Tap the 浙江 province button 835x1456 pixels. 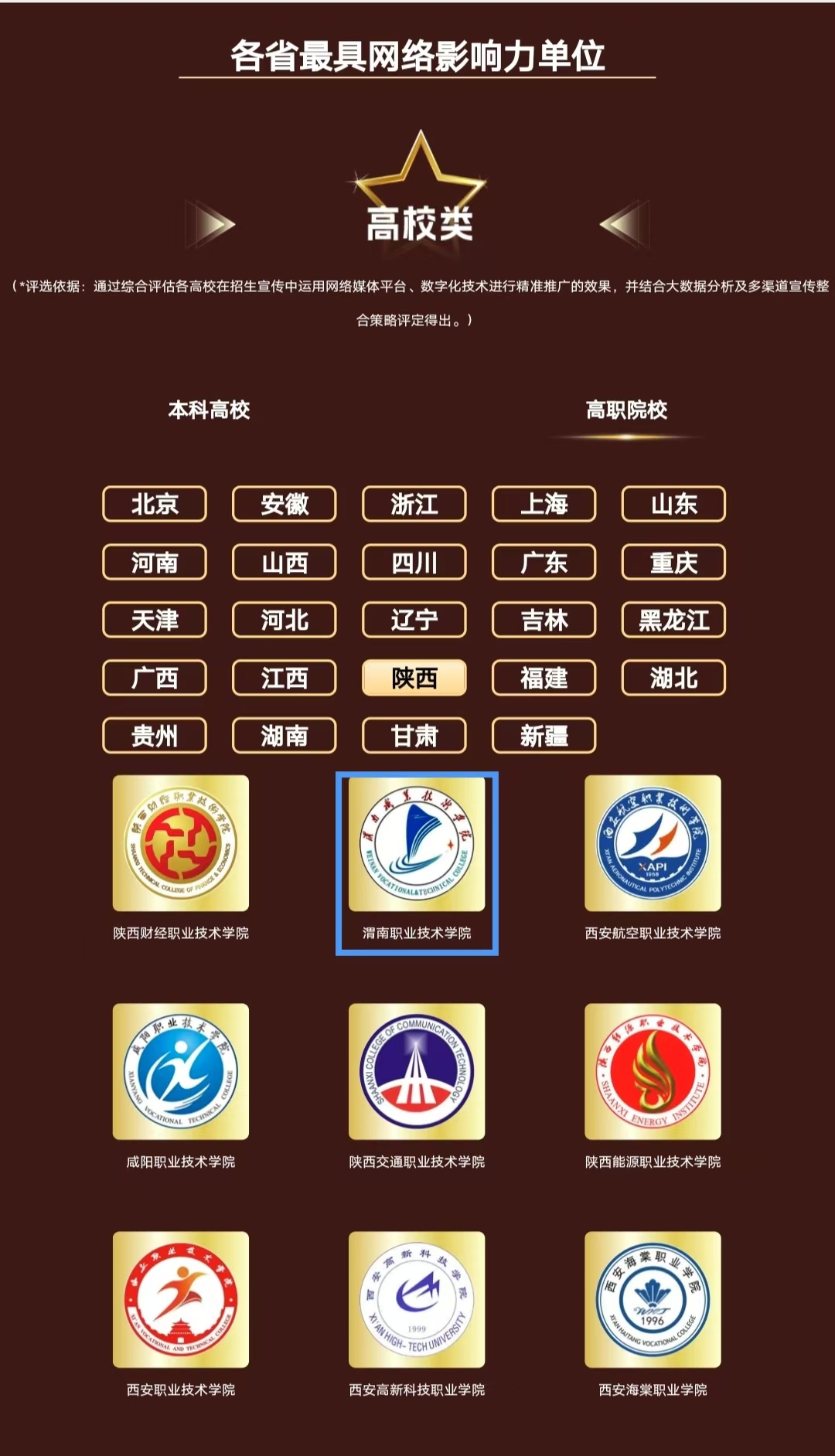coord(414,504)
